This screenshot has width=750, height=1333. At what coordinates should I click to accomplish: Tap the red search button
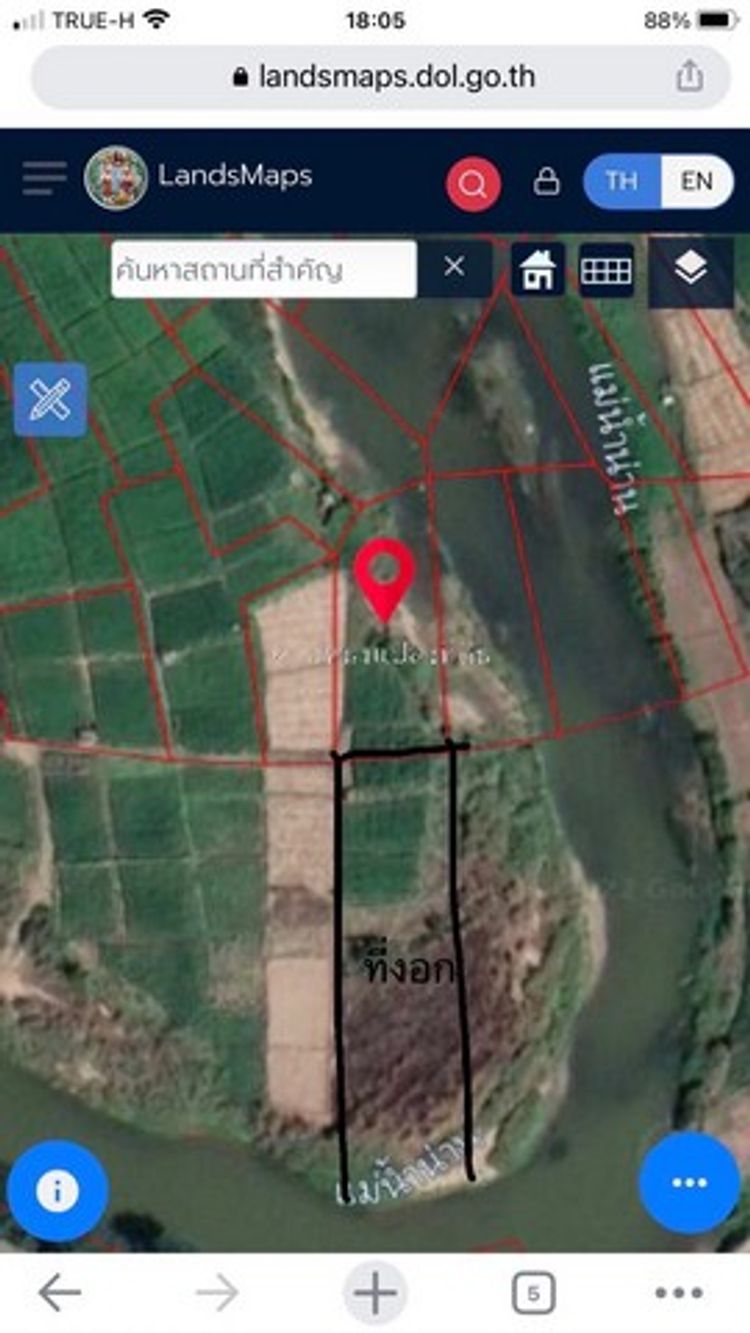click(473, 183)
